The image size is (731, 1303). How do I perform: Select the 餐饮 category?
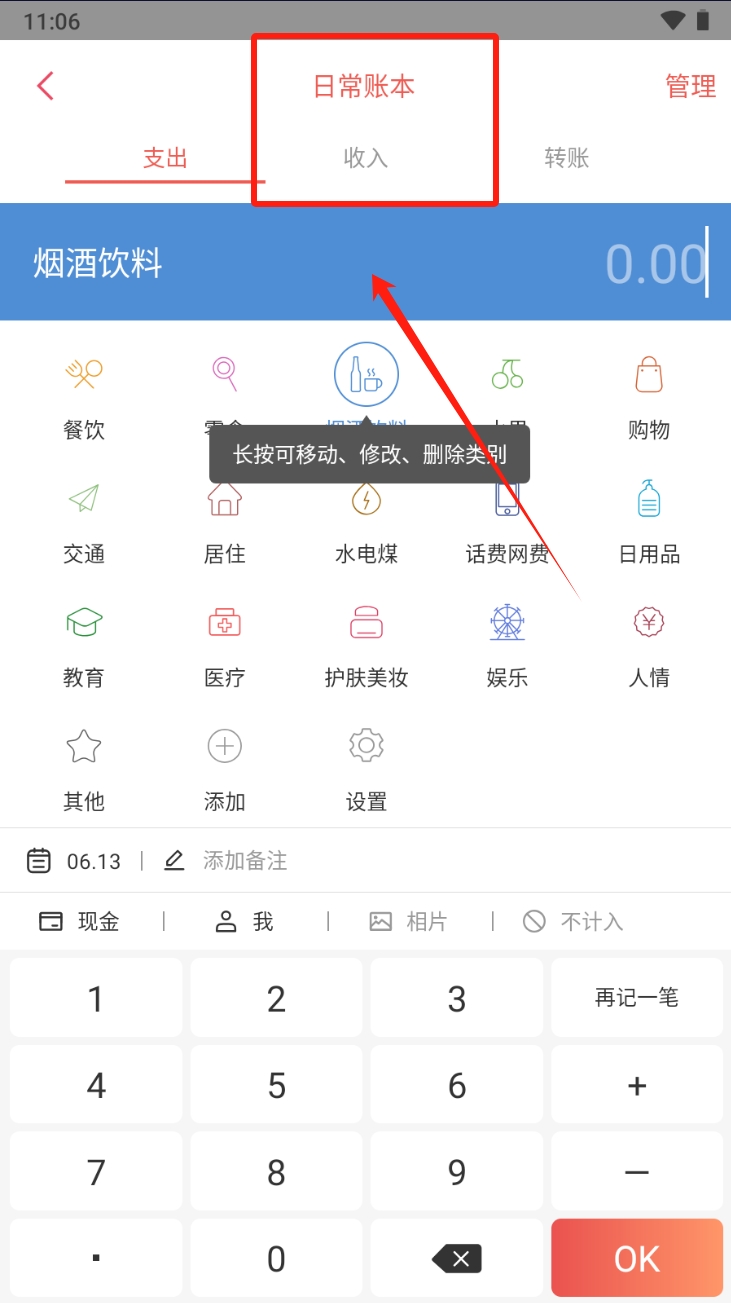tap(84, 396)
